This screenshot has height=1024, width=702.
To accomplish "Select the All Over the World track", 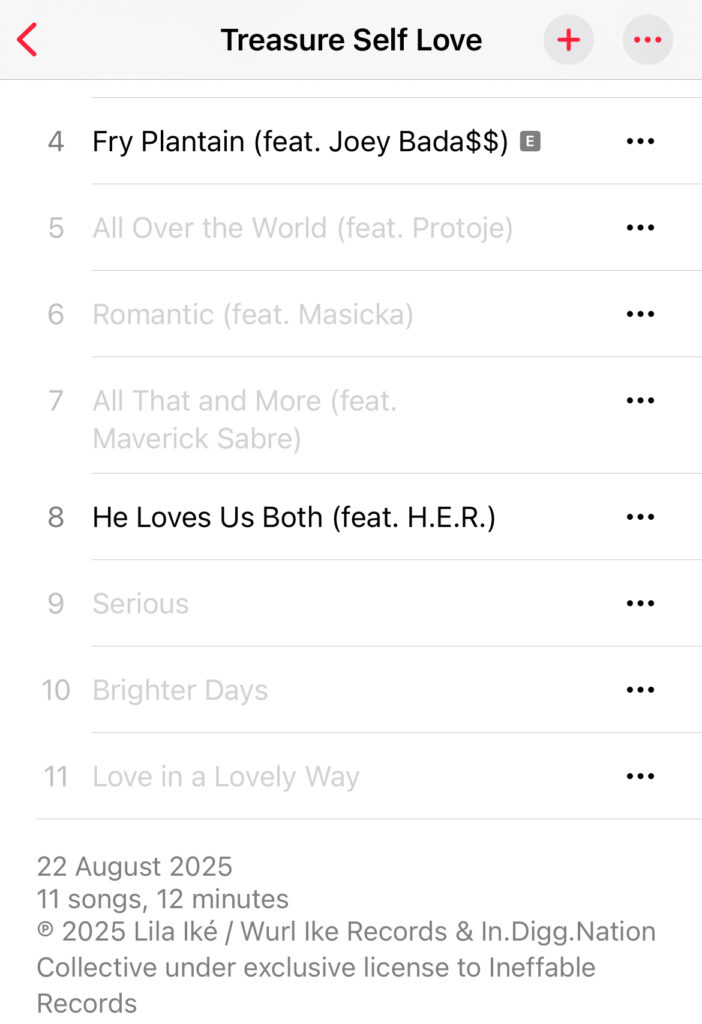I will (302, 228).
